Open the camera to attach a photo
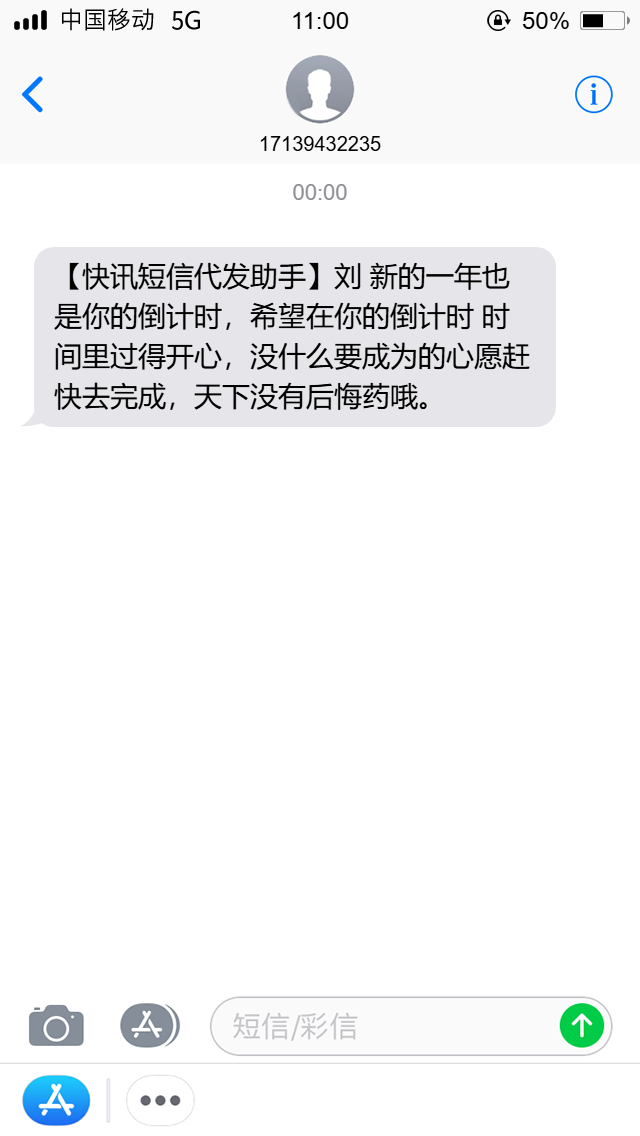640x1136 pixels. 57,1025
